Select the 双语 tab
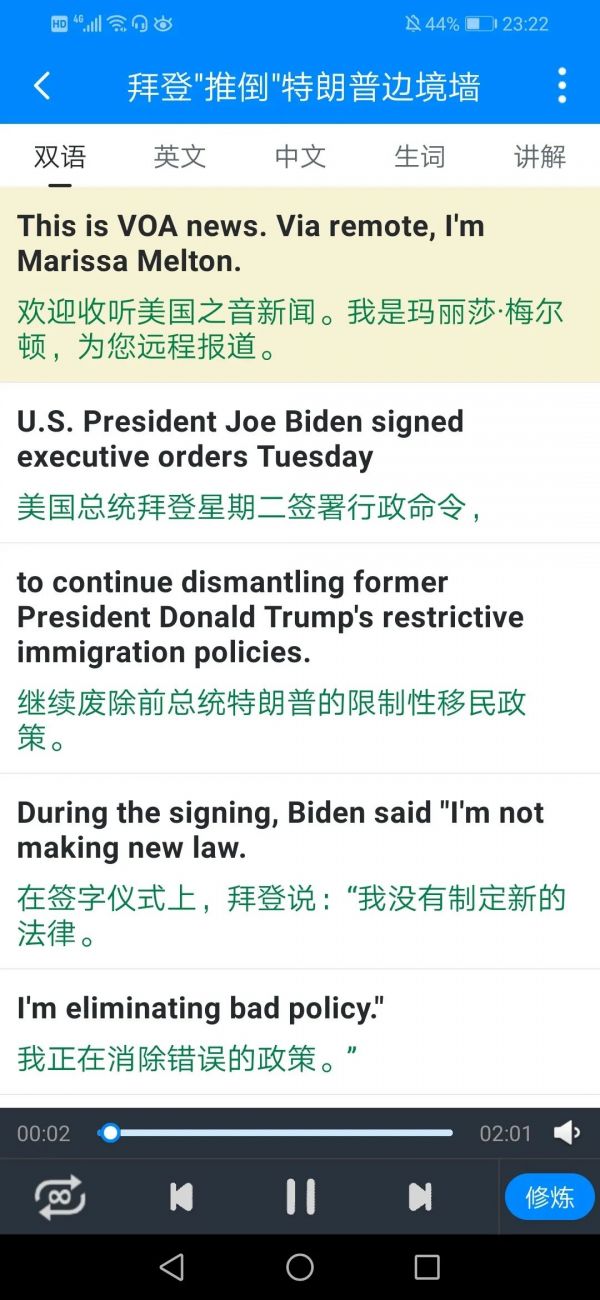Image resolution: width=600 pixels, height=1300 pixels. point(60,156)
